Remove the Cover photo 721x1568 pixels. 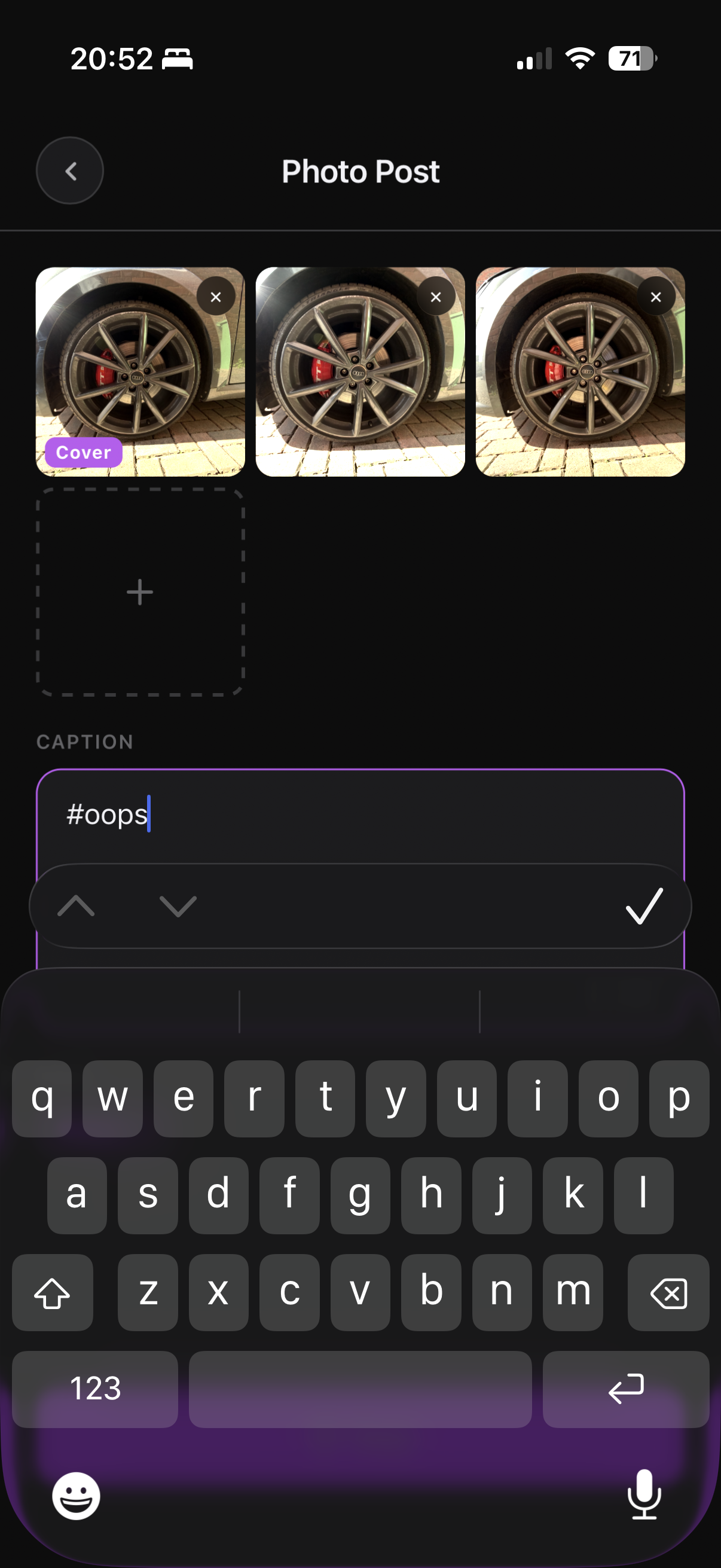coord(215,297)
